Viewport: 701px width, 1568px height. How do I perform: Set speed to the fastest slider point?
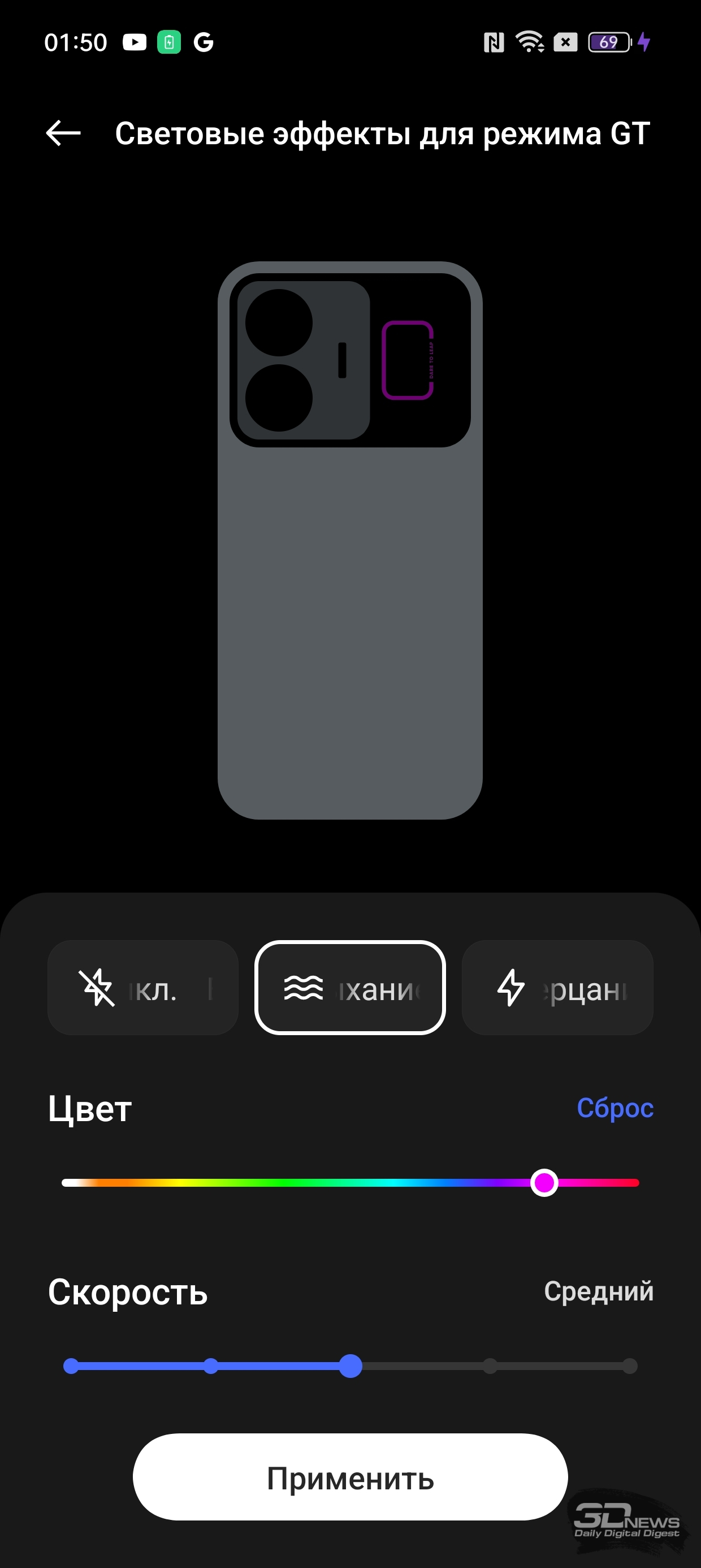point(630,1366)
